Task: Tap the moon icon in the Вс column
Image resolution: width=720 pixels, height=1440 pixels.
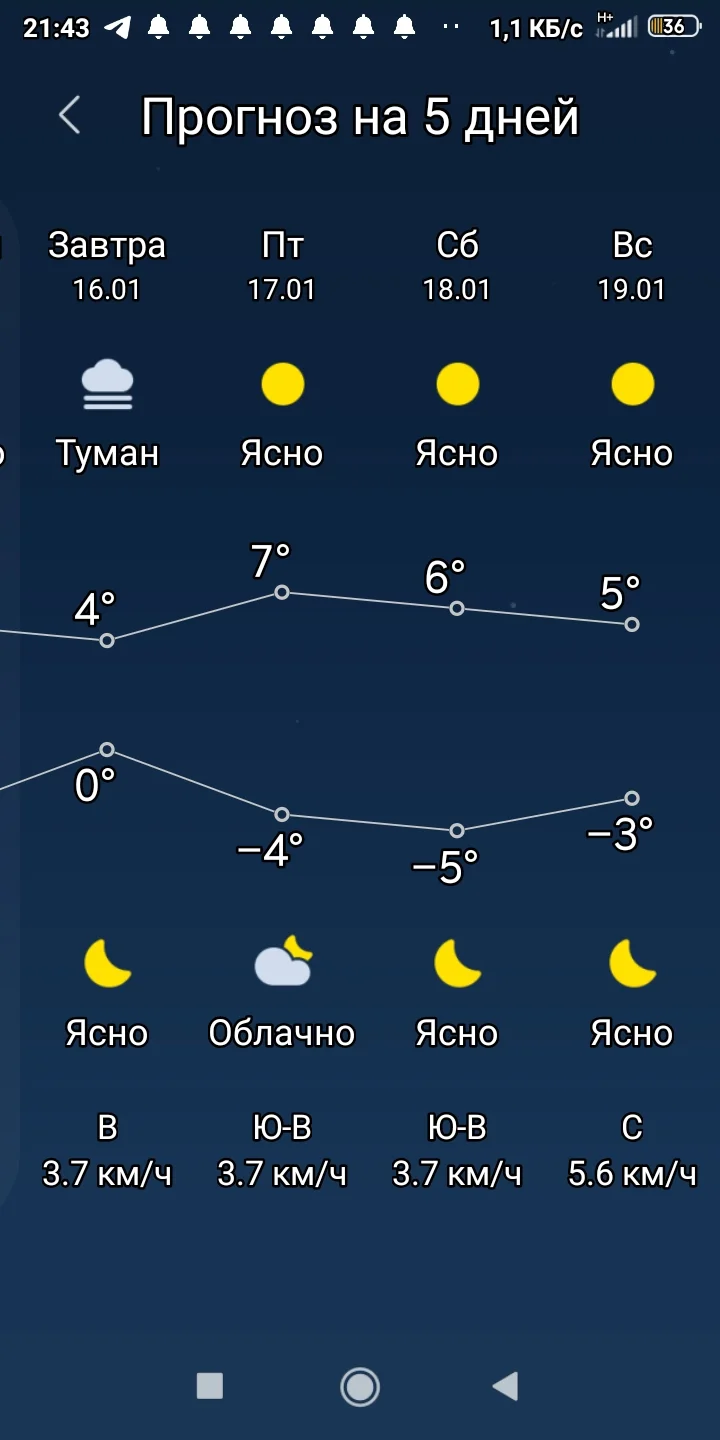Action: [x=632, y=962]
